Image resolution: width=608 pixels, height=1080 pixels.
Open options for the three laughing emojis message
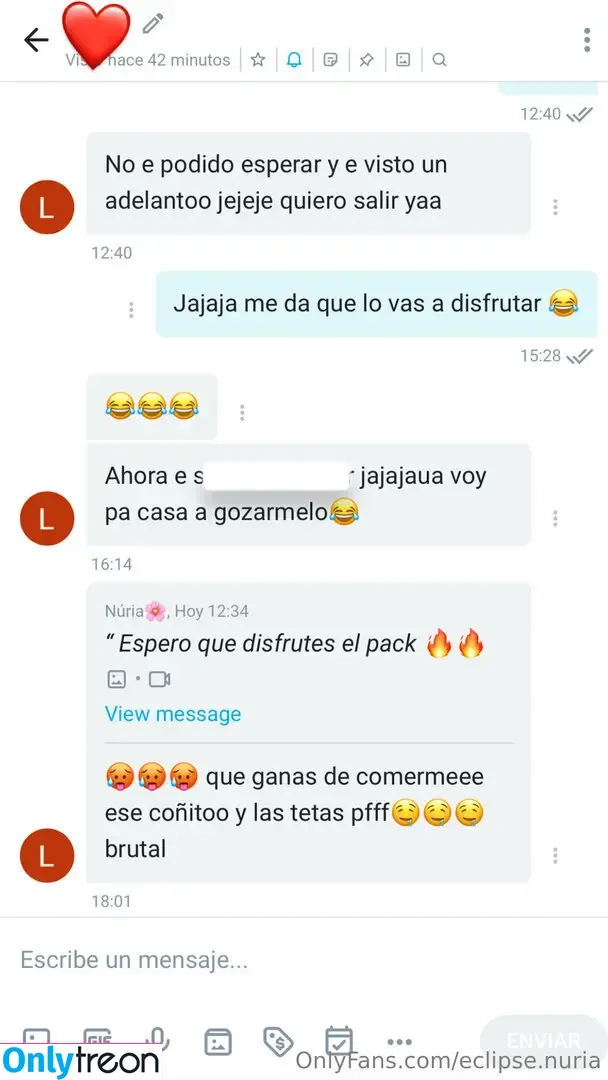[242, 412]
